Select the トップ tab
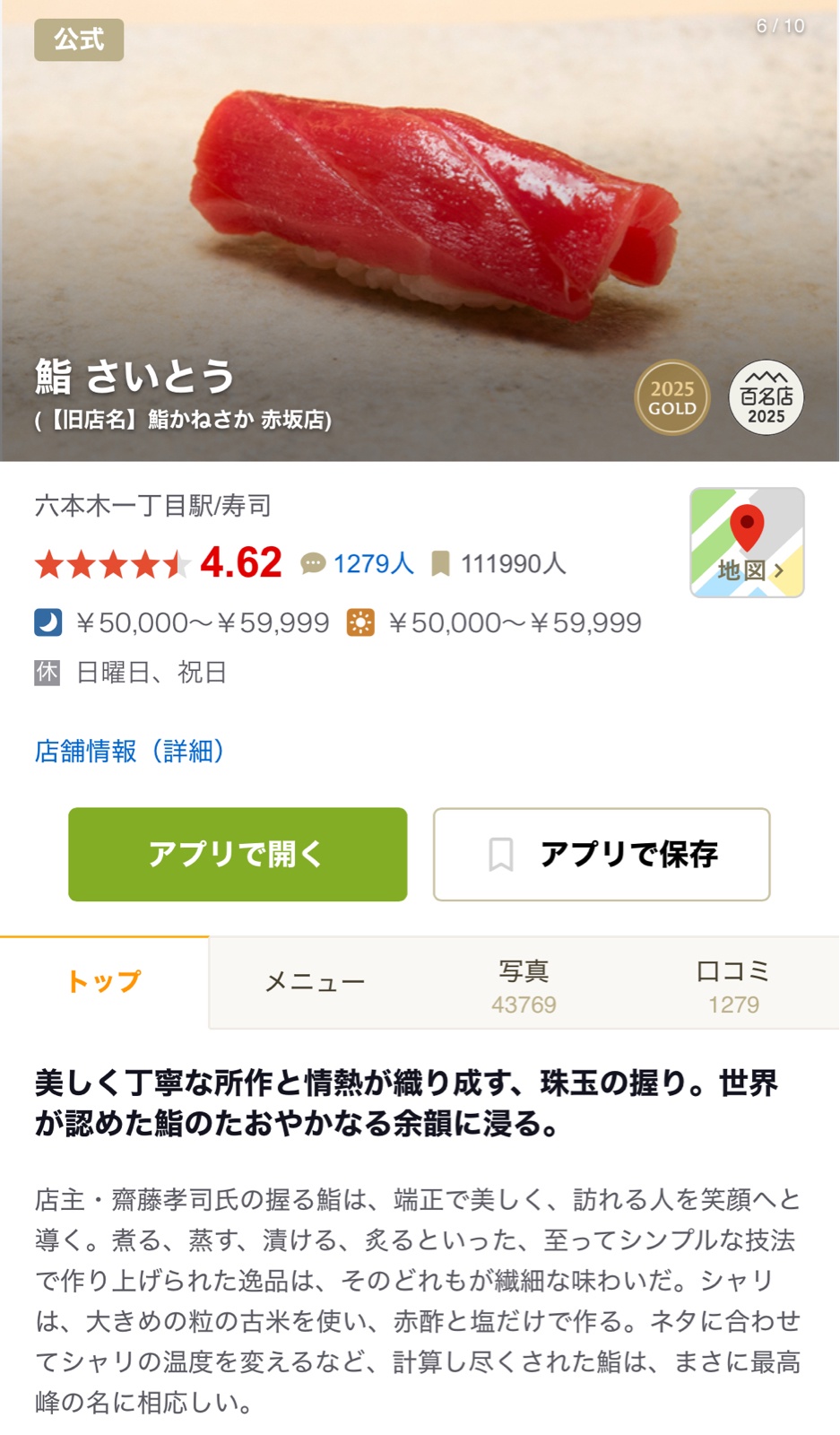 click(x=105, y=982)
